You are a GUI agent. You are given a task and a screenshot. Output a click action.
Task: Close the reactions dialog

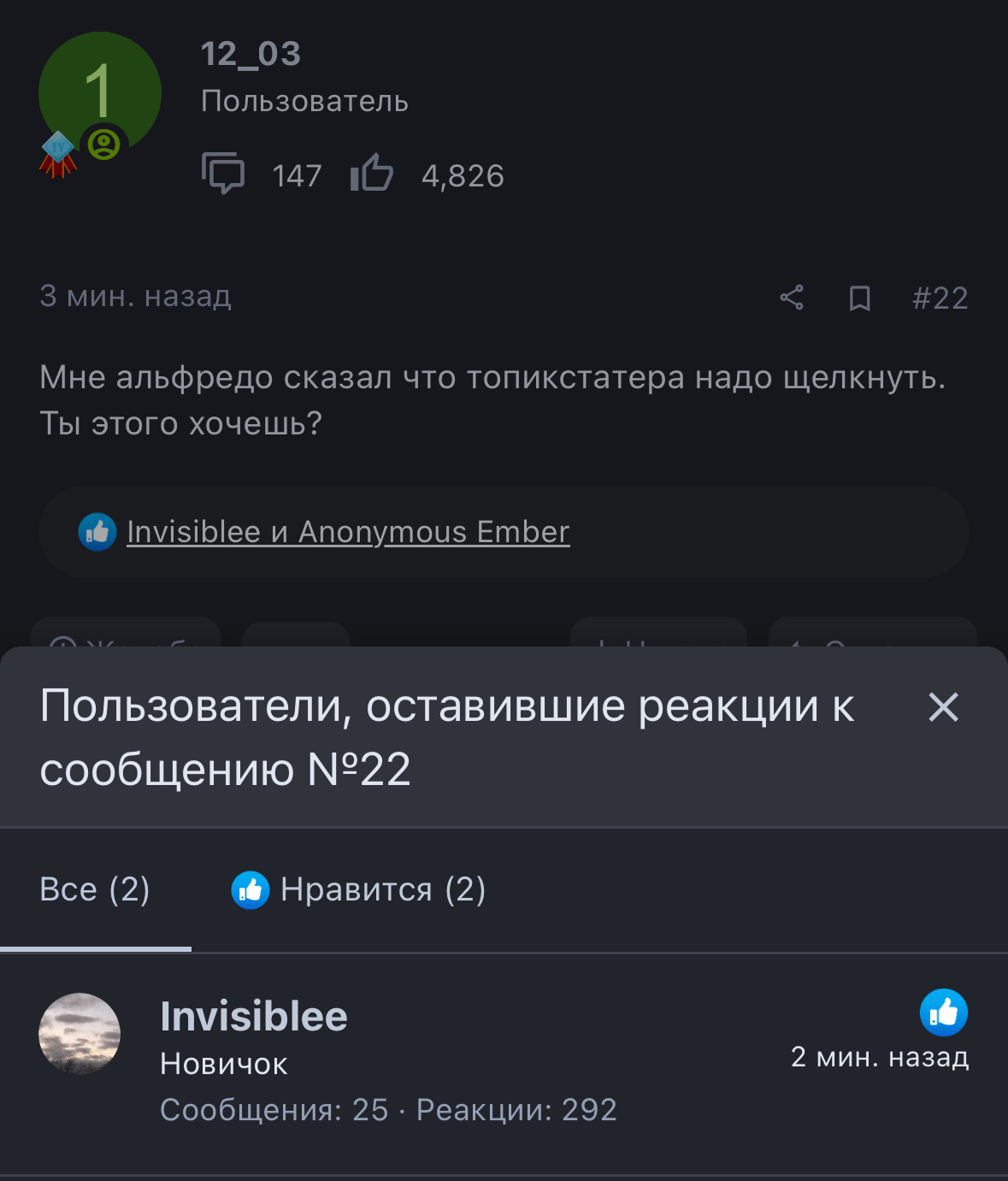(943, 707)
